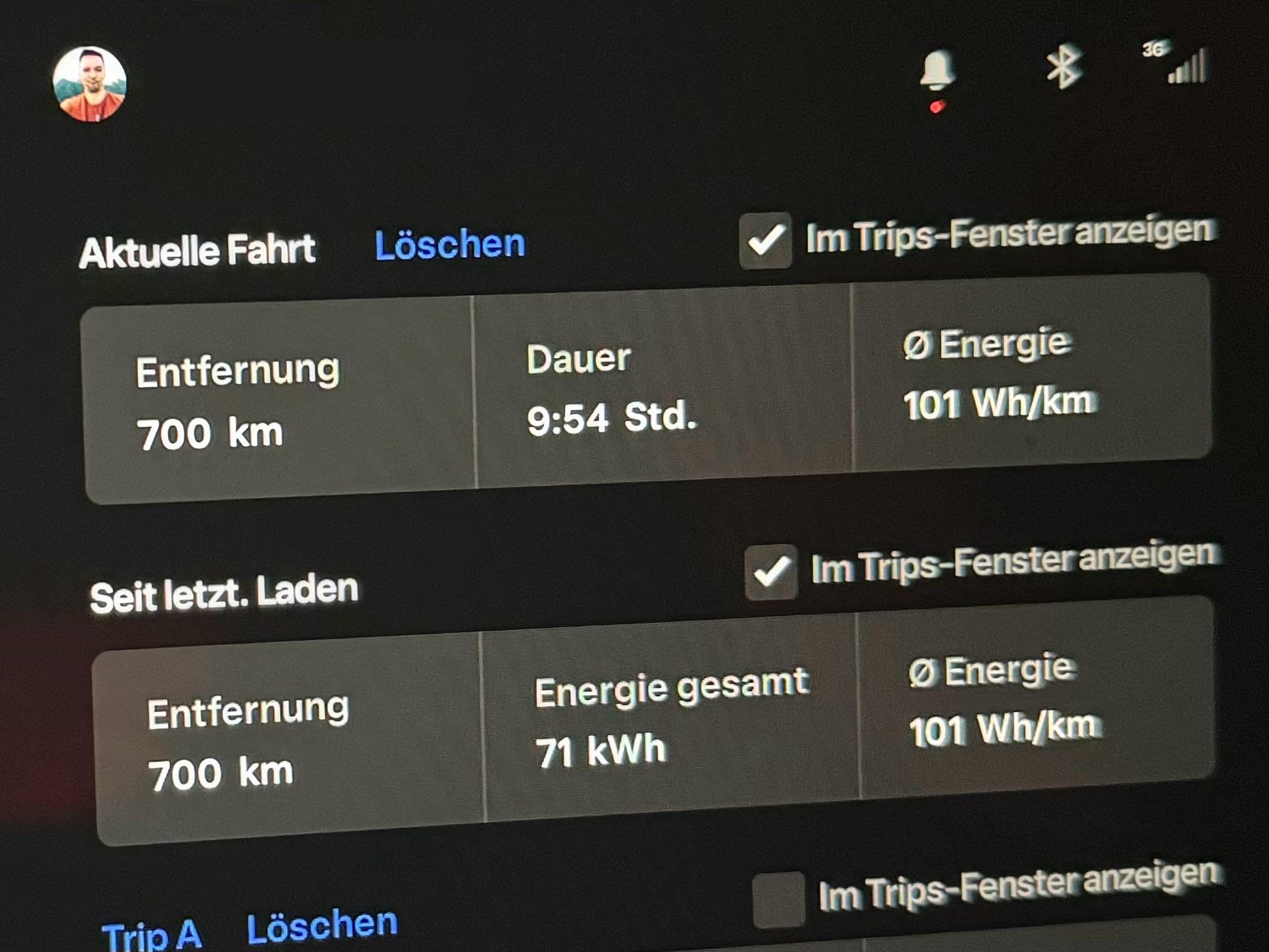The height and width of the screenshot is (952, 1269).
Task: Tap the blue Trip A label
Action: point(152,934)
